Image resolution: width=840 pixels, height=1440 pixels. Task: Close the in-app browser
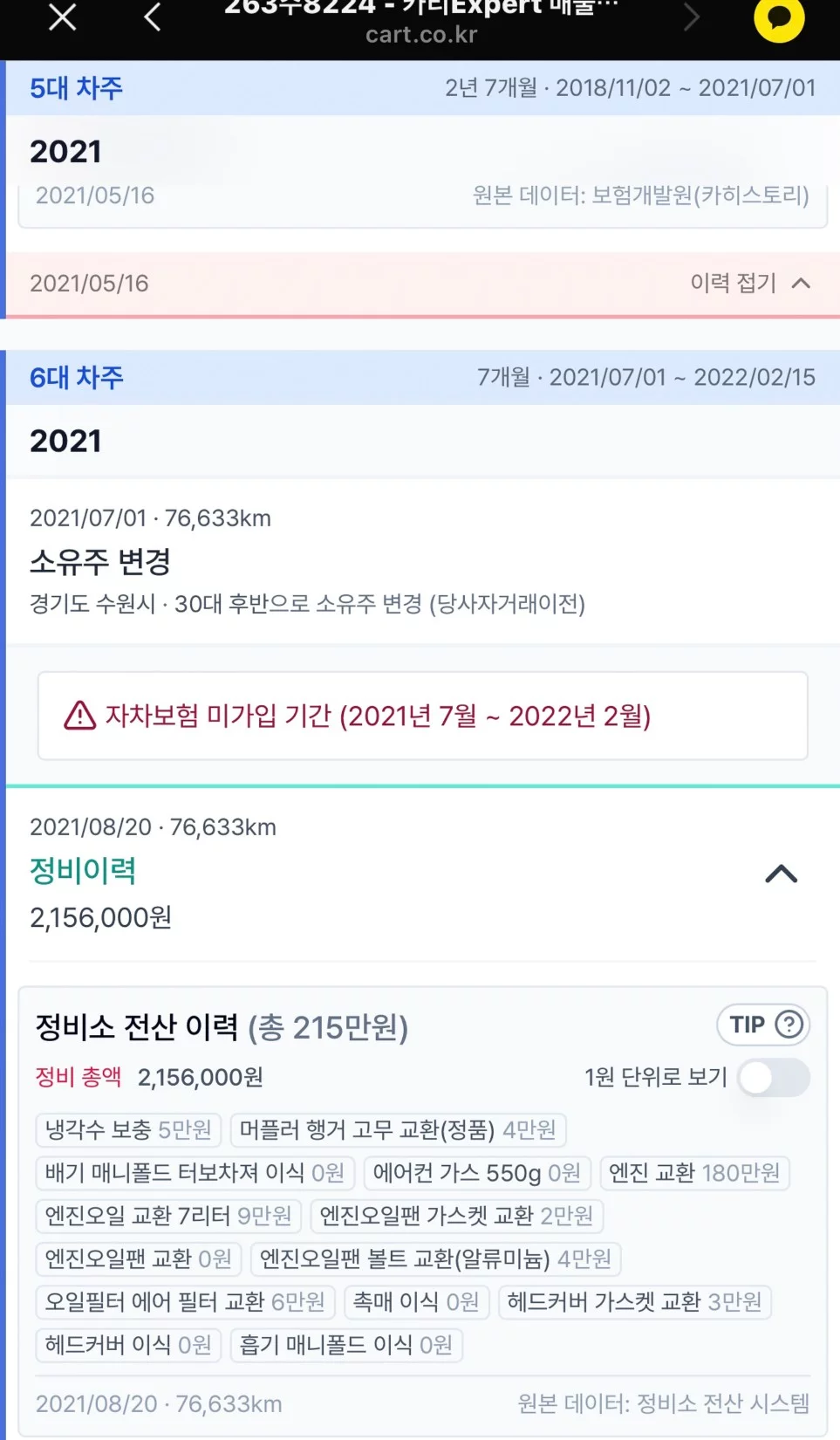click(x=62, y=17)
